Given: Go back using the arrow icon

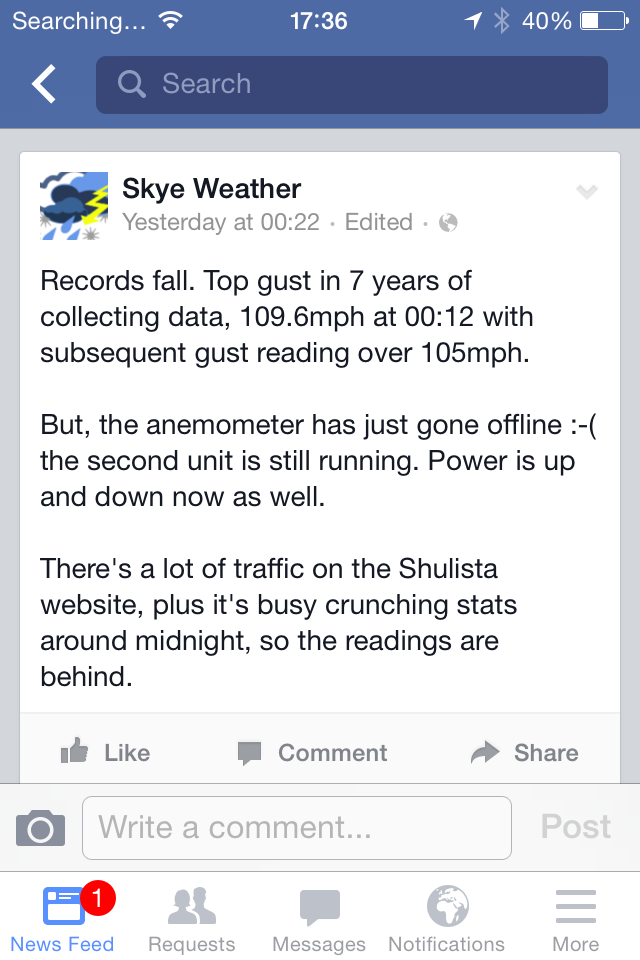Looking at the screenshot, I should [43, 85].
